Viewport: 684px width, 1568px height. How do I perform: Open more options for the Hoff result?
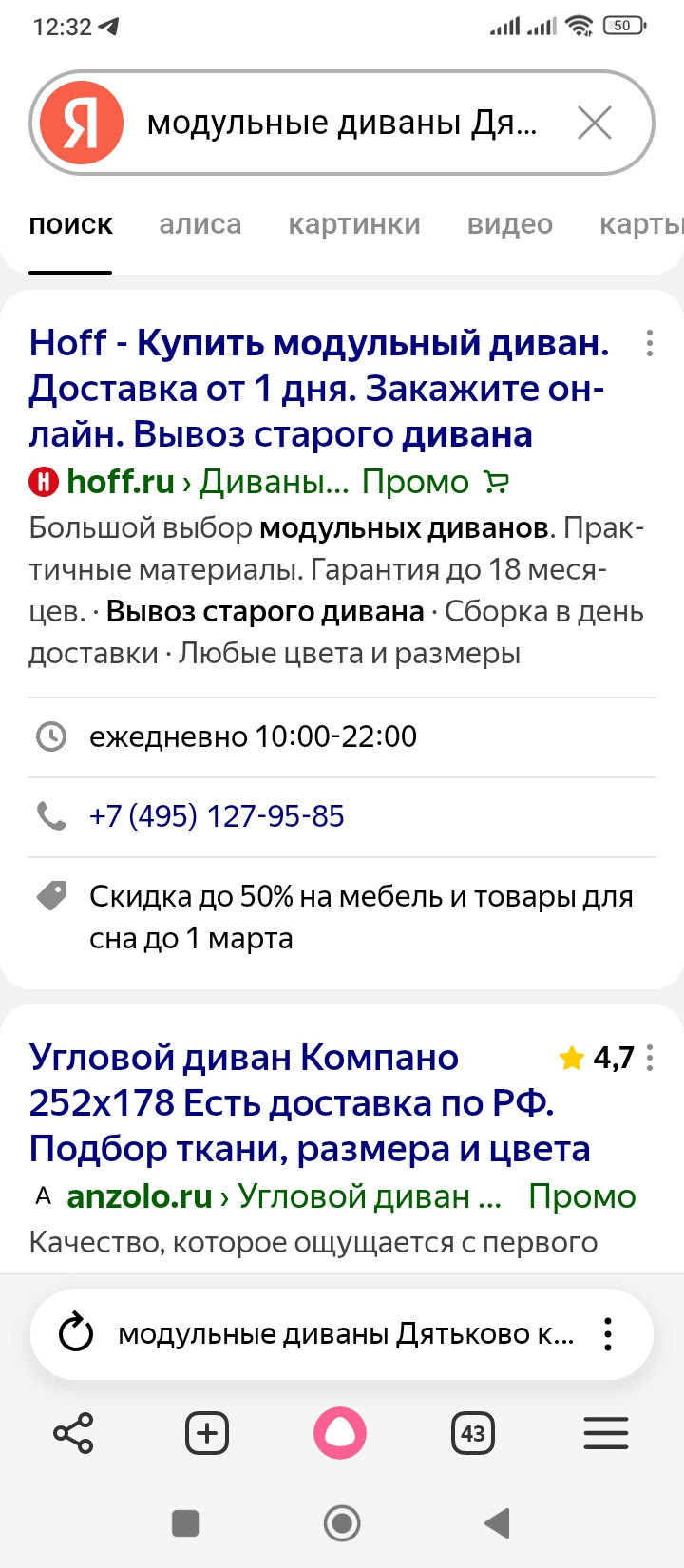650,343
